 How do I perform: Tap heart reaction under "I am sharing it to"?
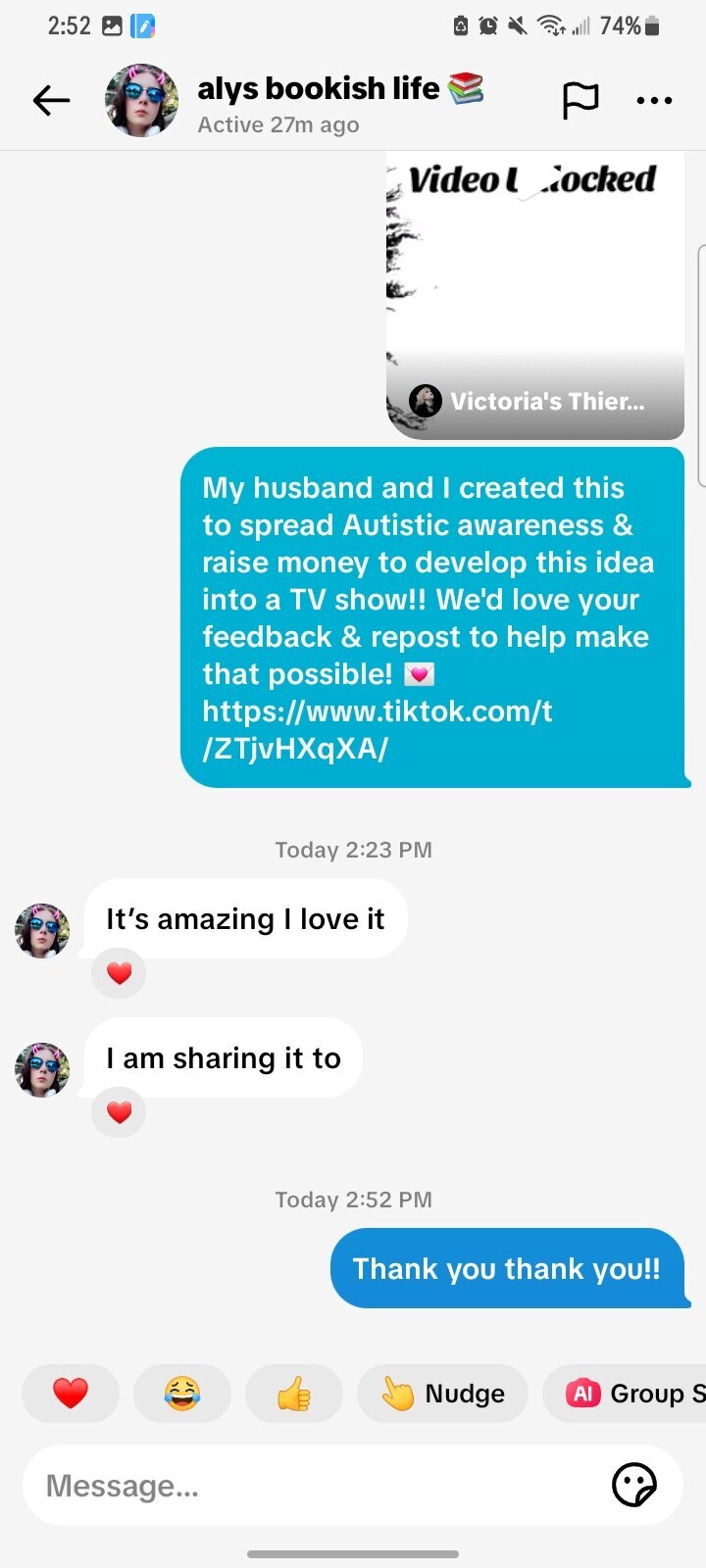tap(119, 1112)
